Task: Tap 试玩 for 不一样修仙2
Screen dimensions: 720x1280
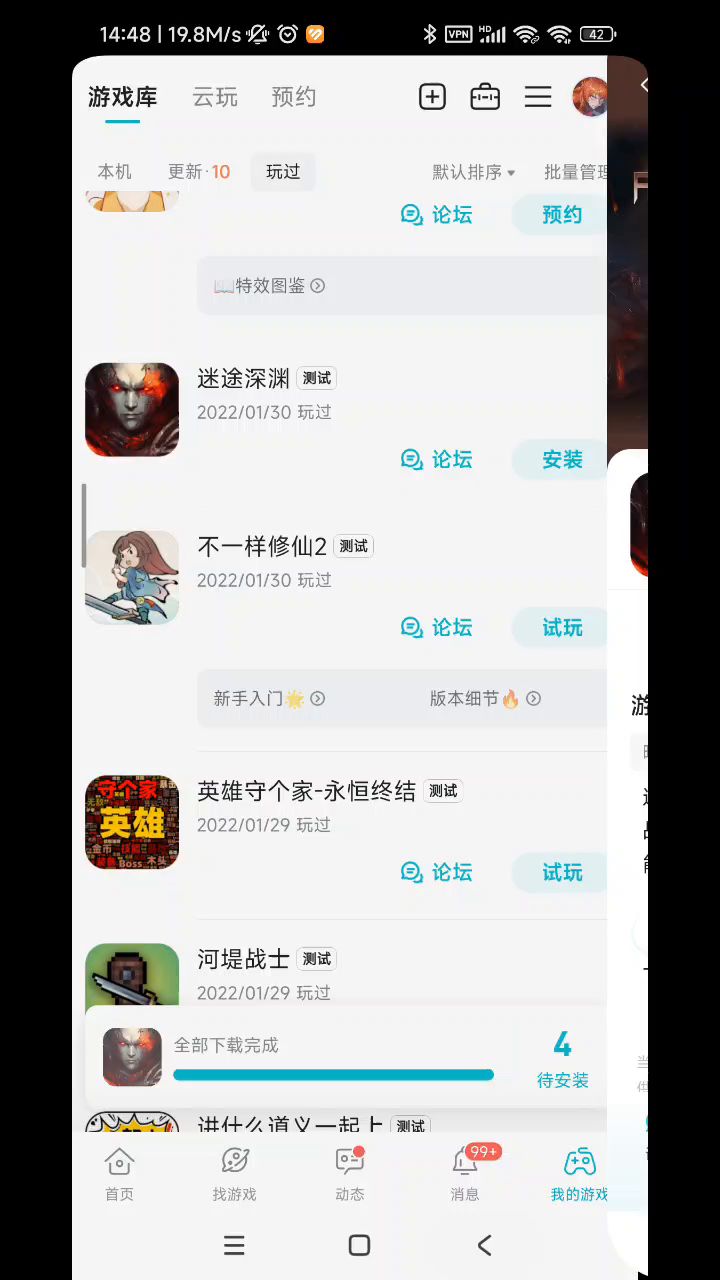Action: point(562,628)
